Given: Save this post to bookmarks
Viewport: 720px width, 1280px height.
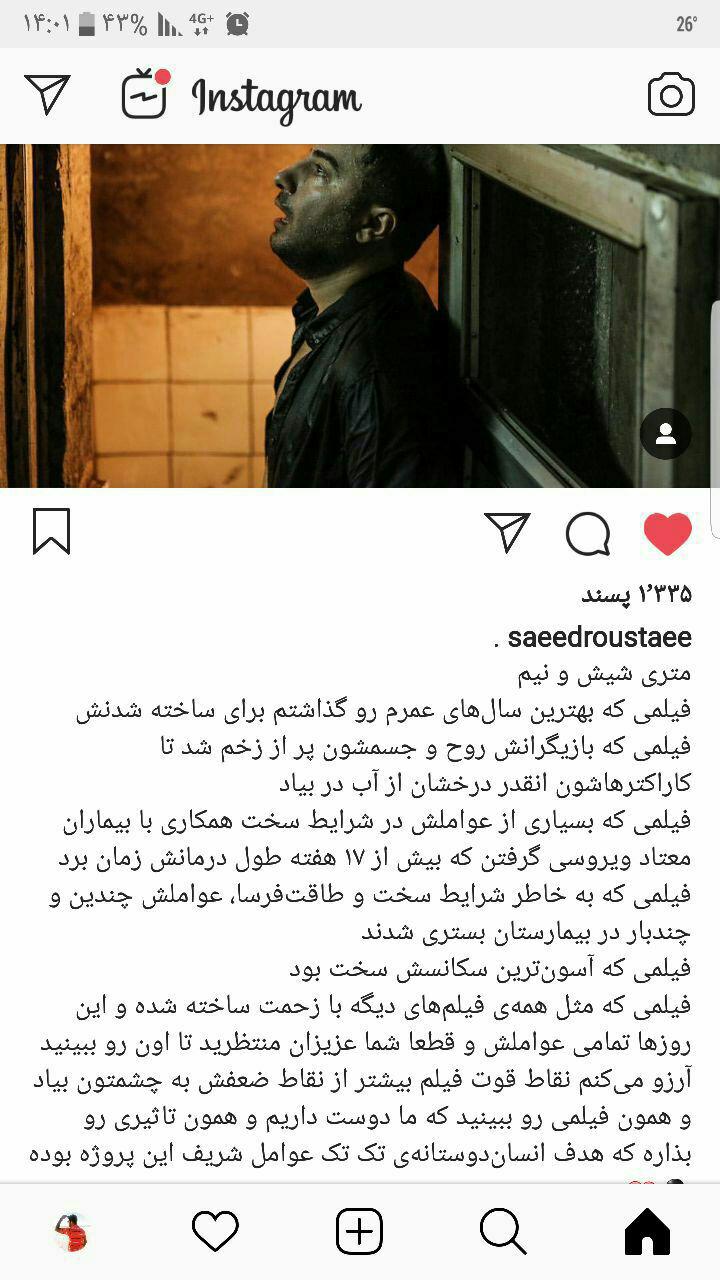Looking at the screenshot, I should (52, 531).
